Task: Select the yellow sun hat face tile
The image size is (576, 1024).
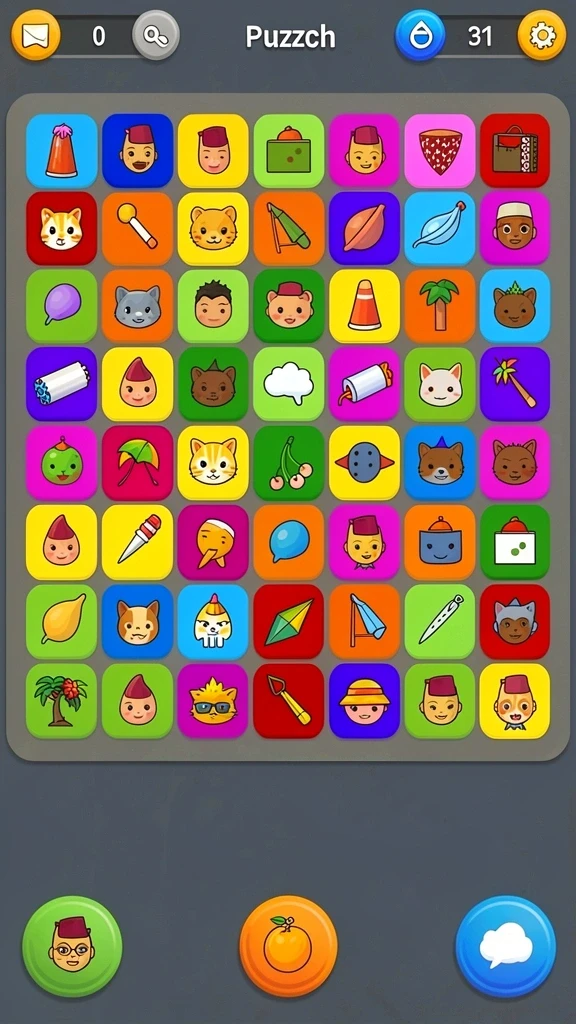Action: point(364,701)
